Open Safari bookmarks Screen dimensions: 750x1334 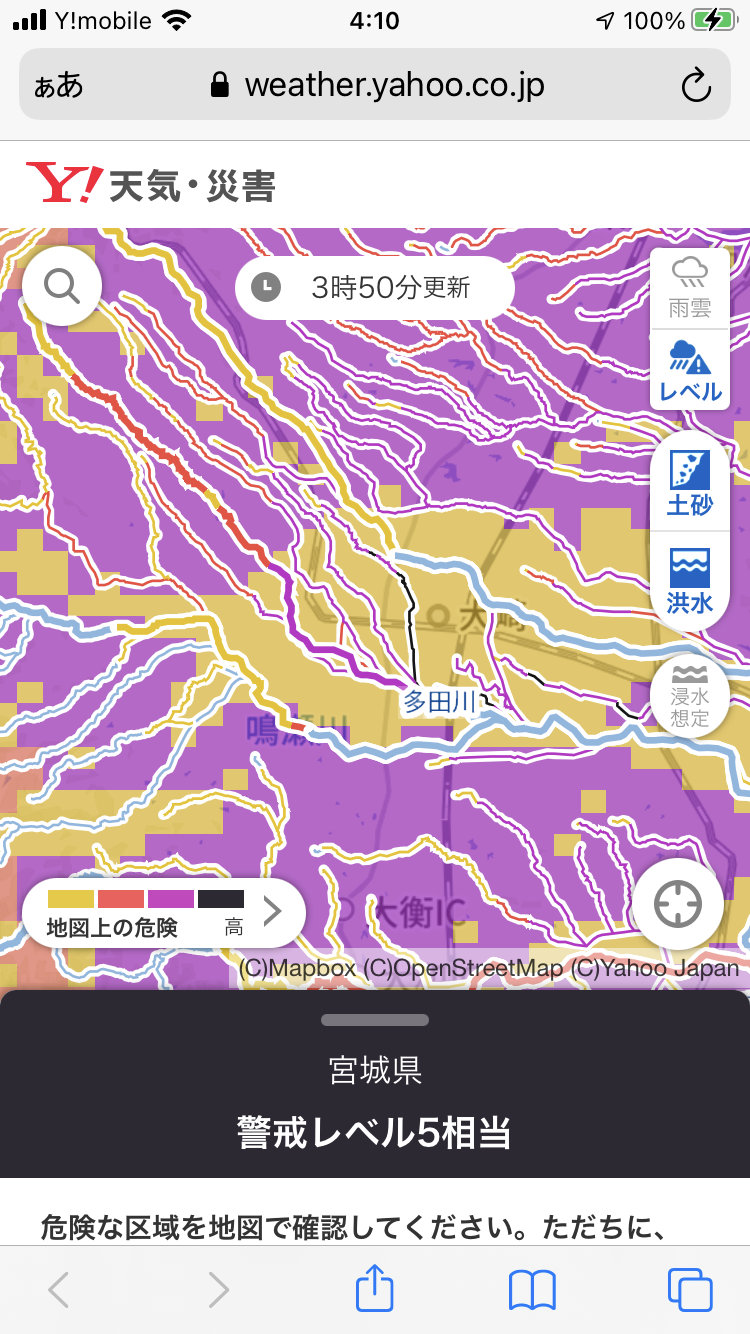tap(532, 1289)
